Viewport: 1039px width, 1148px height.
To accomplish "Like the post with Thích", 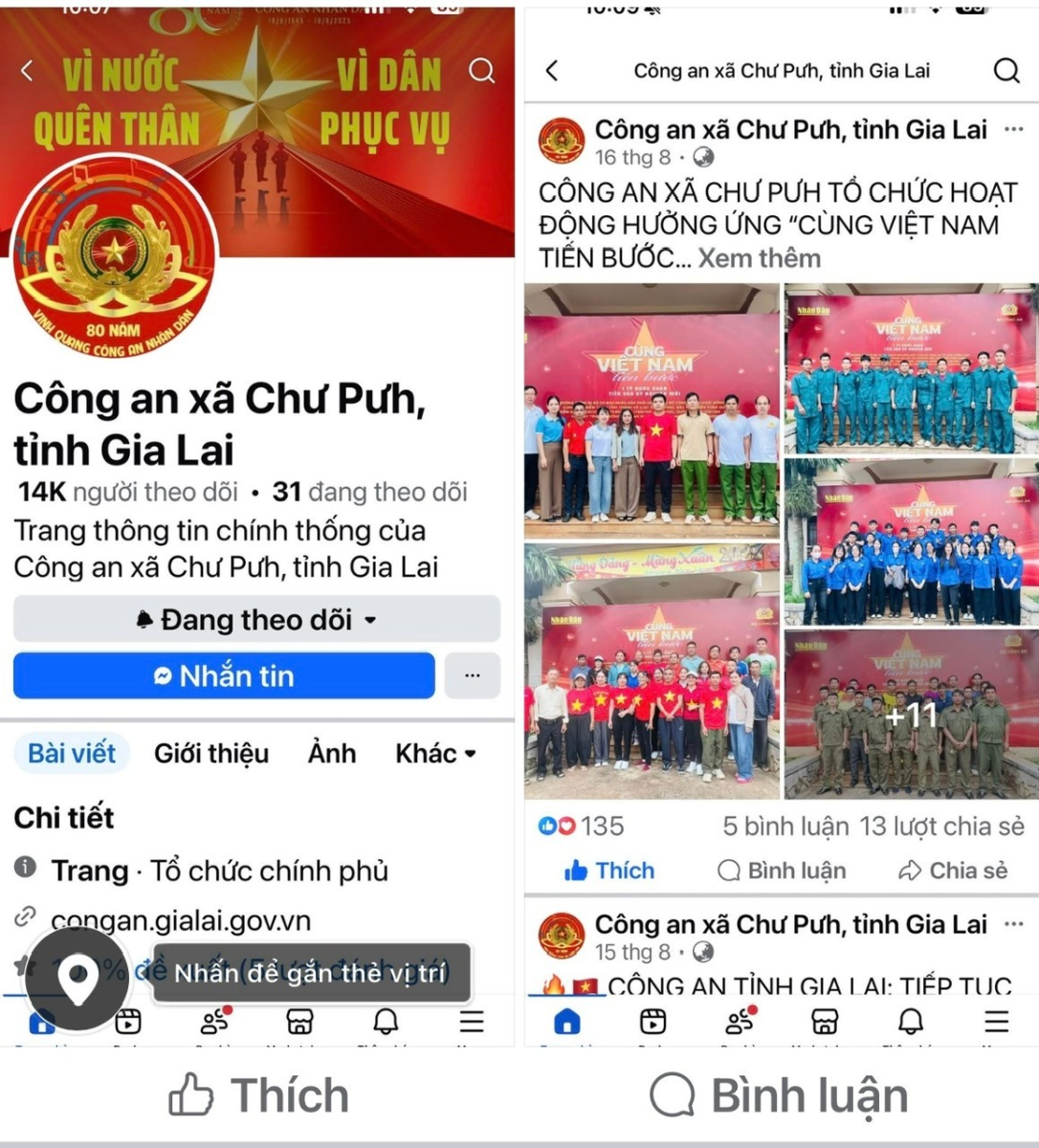I will tap(609, 871).
